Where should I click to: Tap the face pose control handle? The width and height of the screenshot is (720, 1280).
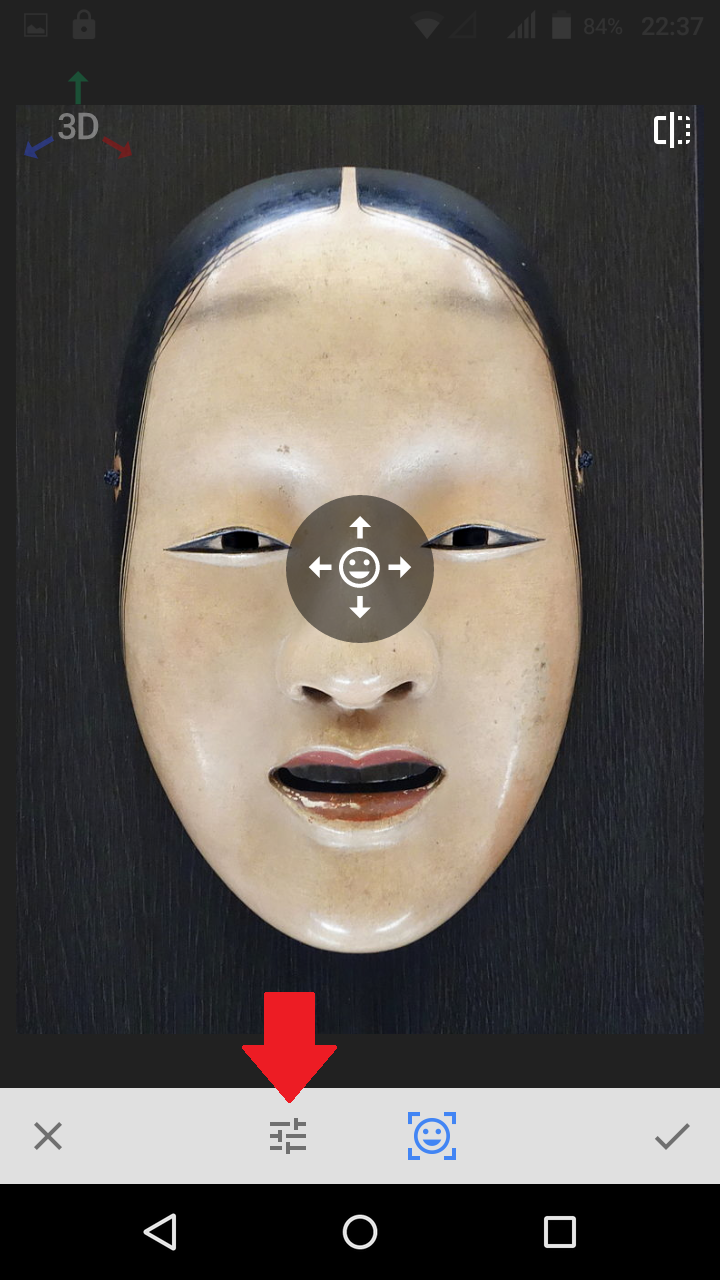tap(360, 568)
